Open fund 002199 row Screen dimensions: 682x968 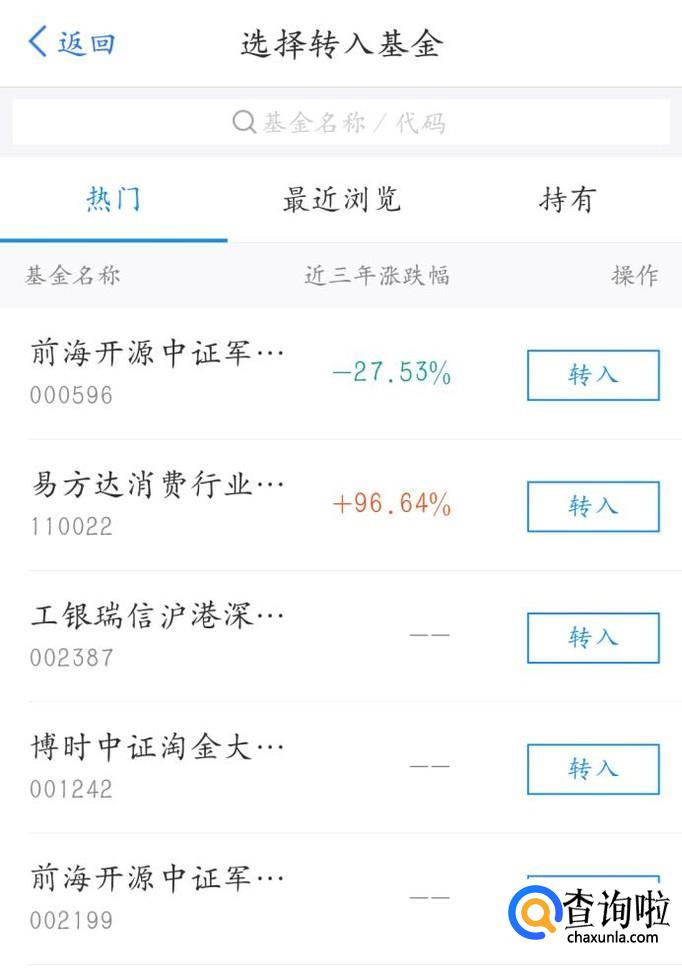click(158, 897)
